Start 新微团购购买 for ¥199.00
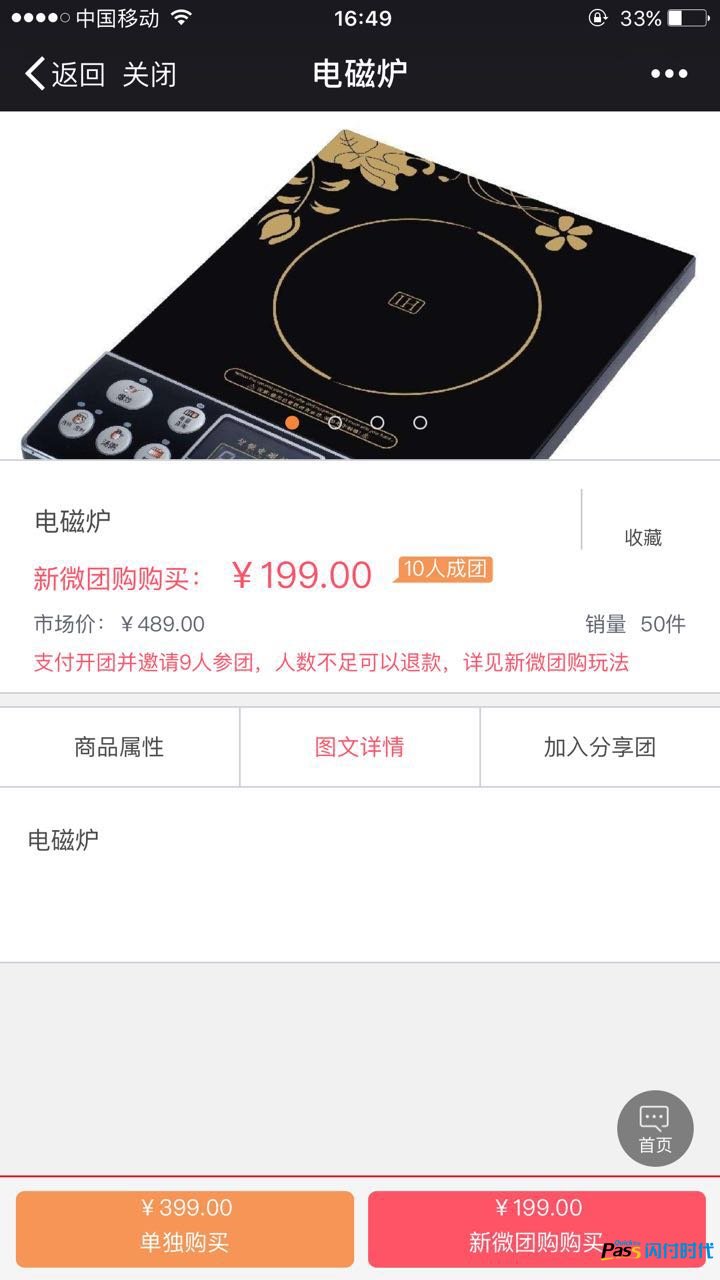720x1280 pixels. [x=537, y=1227]
